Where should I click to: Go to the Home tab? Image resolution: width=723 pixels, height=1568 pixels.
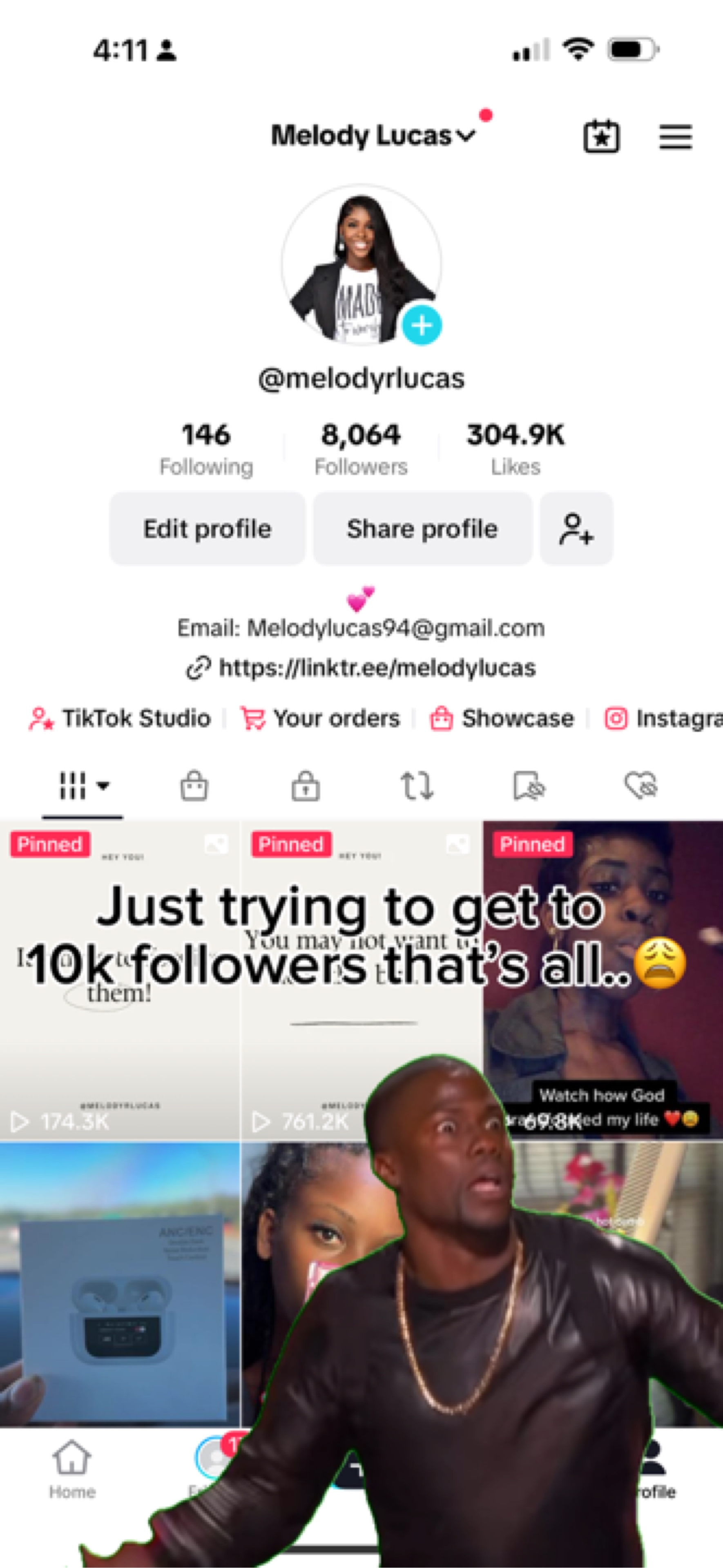[x=72, y=1469]
